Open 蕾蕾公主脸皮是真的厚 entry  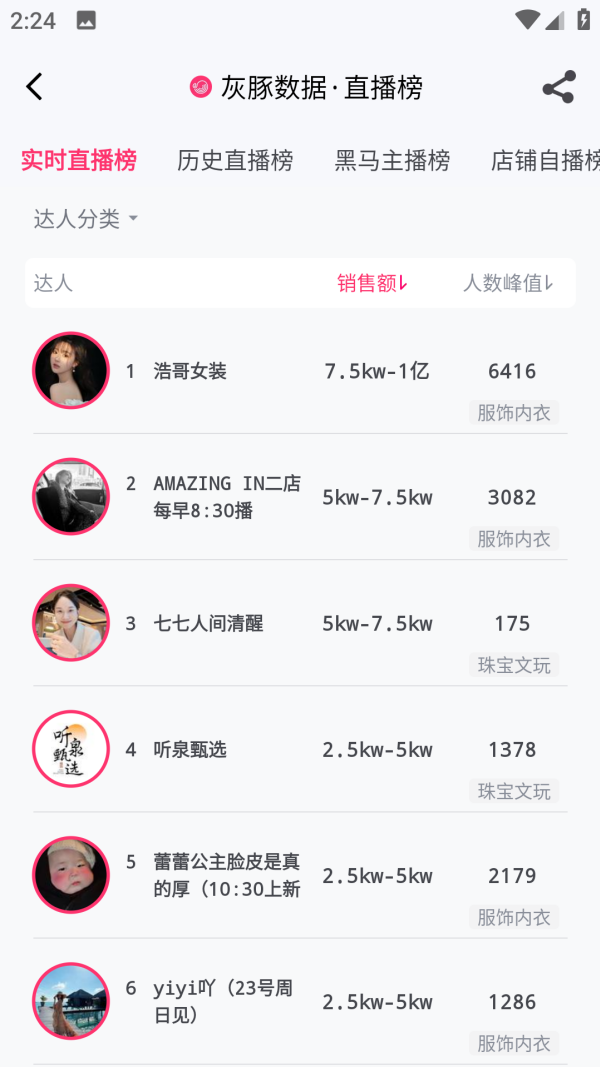click(x=300, y=875)
